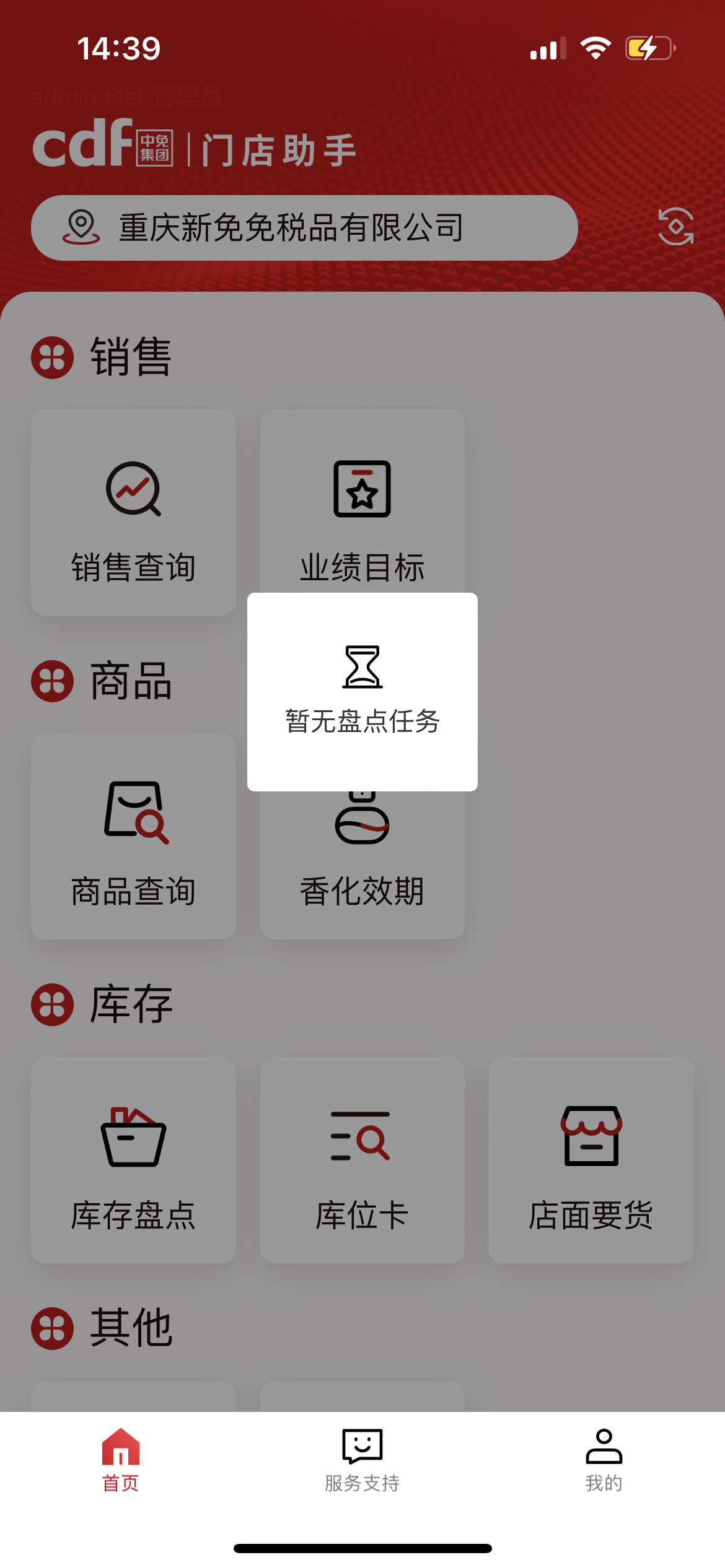Viewport: 725px width, 1568px height.
Task: Open 库位卡 location card
Action: (362, 1160)
